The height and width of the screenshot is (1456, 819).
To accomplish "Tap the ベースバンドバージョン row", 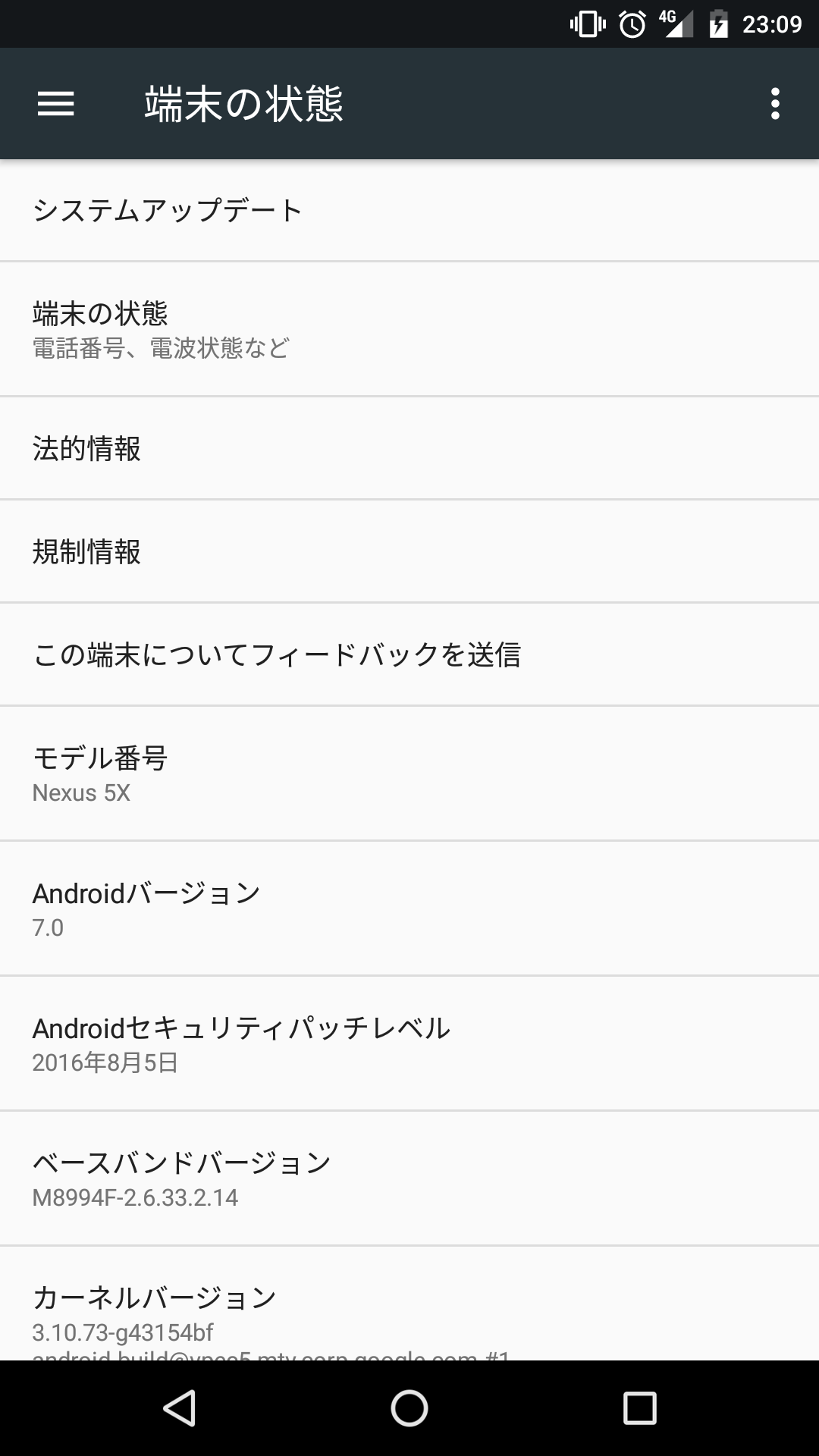I will (x=409, y=1178).
